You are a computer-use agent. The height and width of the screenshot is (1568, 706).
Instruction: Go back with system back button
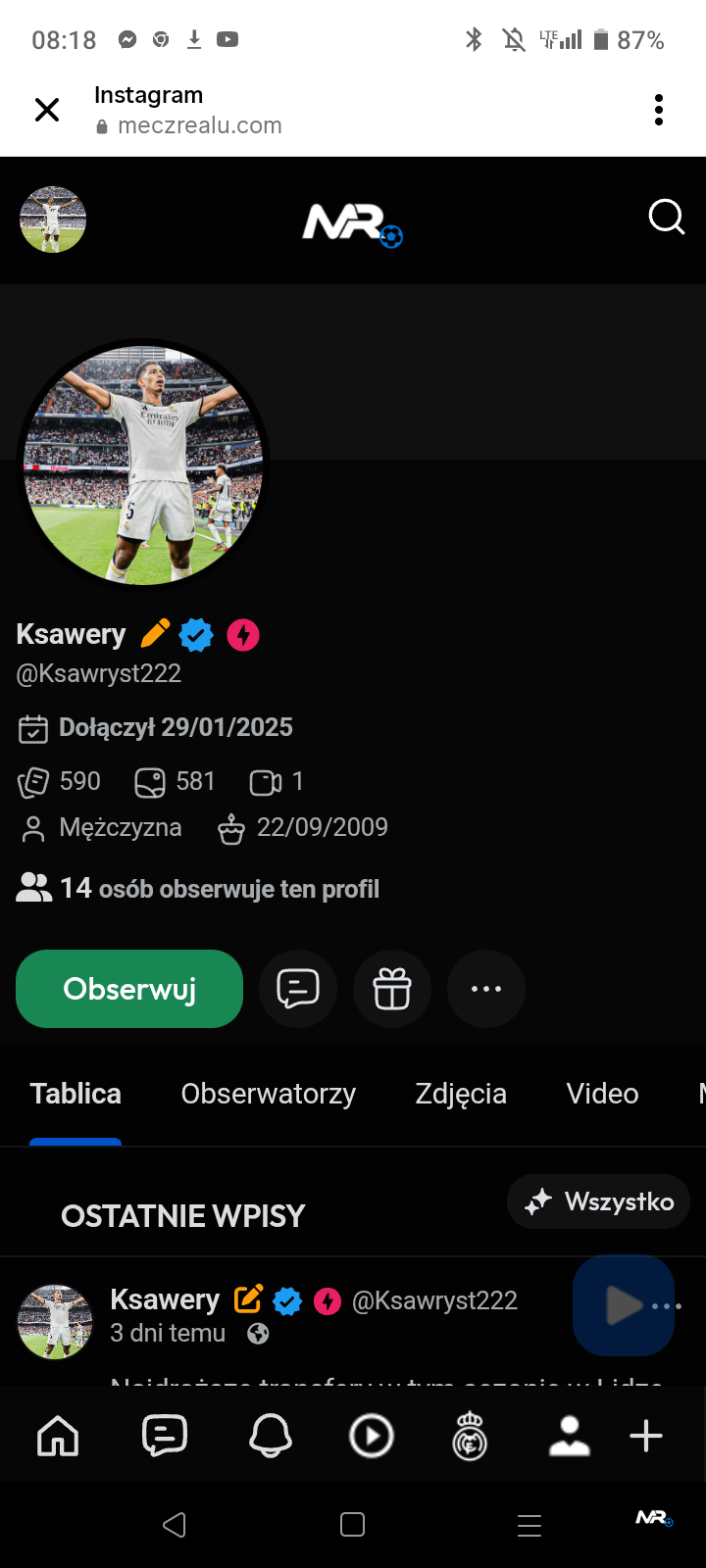[175, 1525]
